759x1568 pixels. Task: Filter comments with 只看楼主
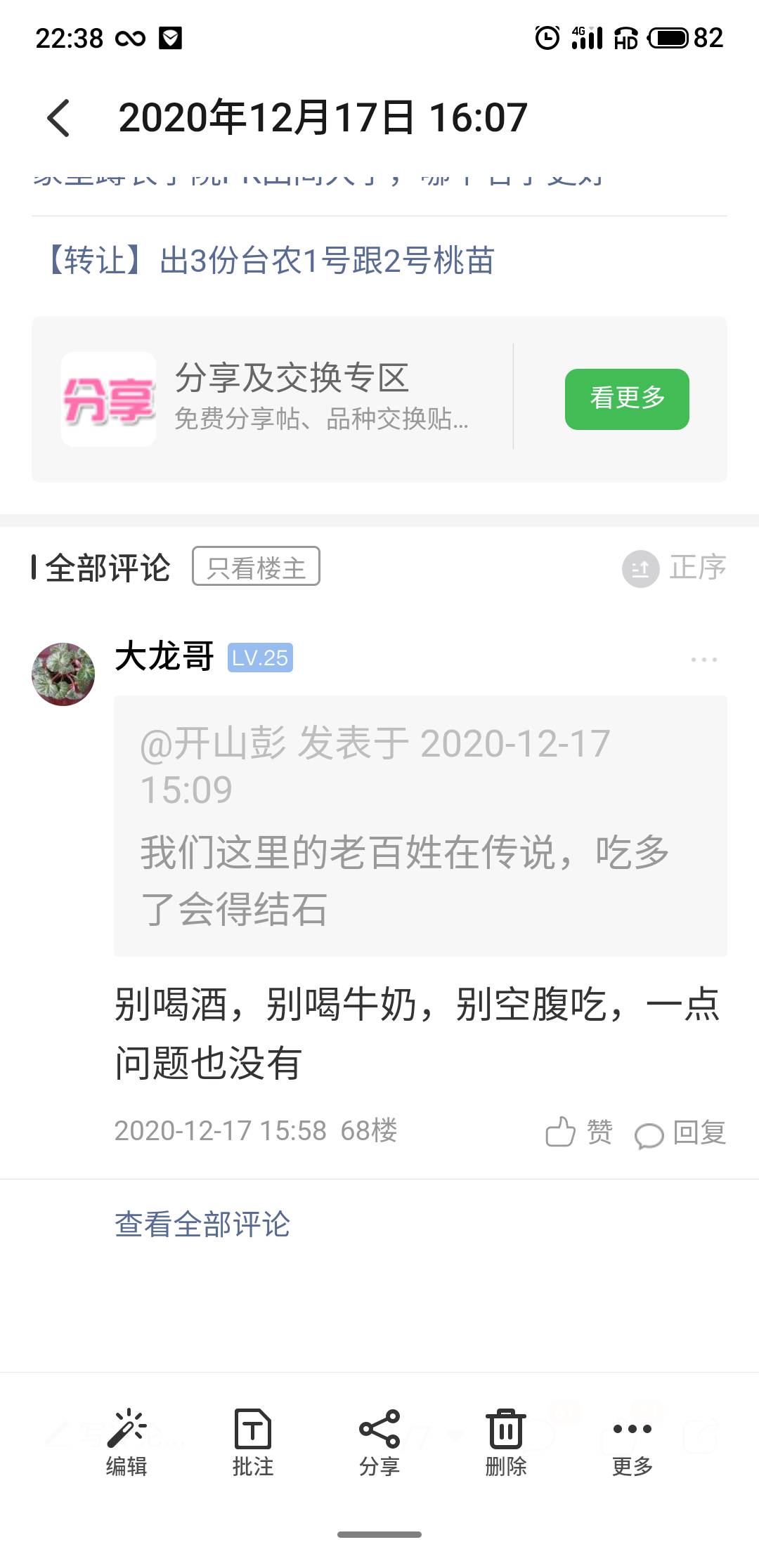click(256, 566)
